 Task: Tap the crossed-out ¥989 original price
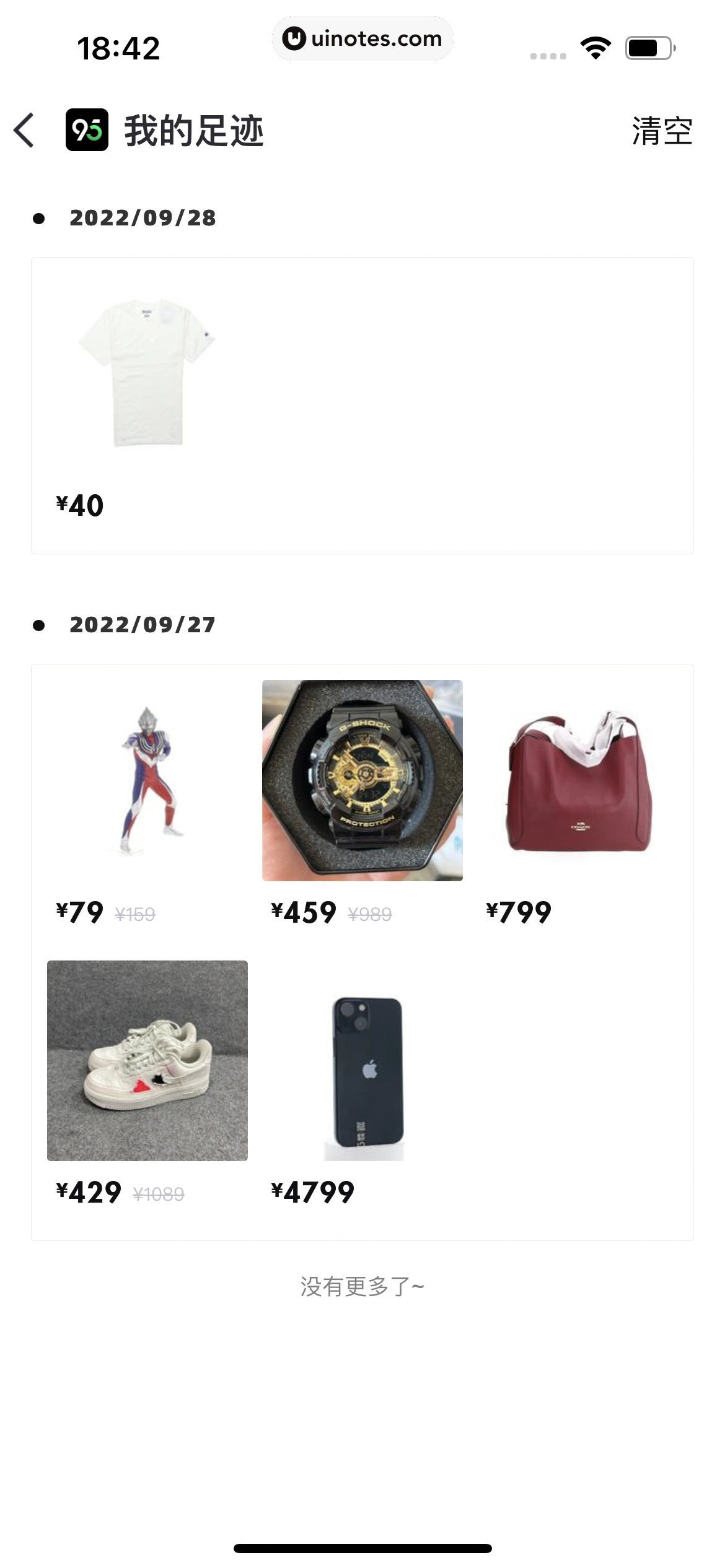[x=369, y=913]
